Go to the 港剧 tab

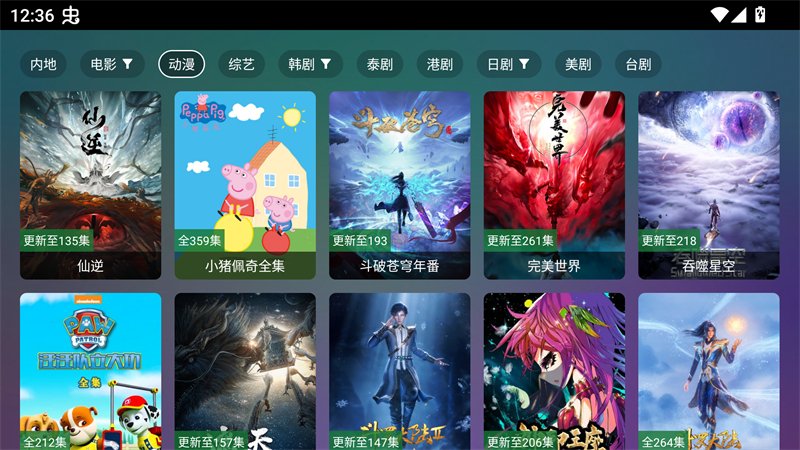tap(439, 64)
